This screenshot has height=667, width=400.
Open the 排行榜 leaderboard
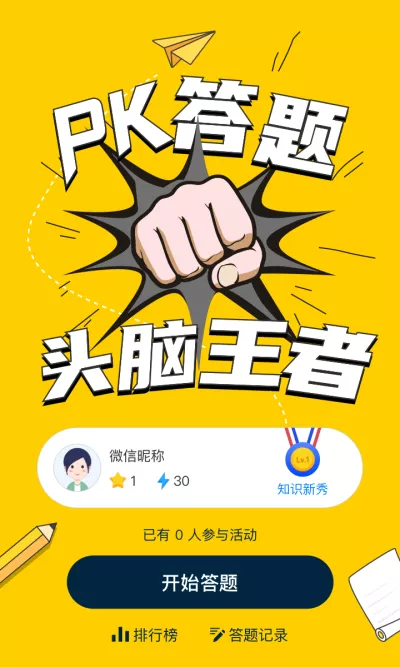[x=144, y=635]
